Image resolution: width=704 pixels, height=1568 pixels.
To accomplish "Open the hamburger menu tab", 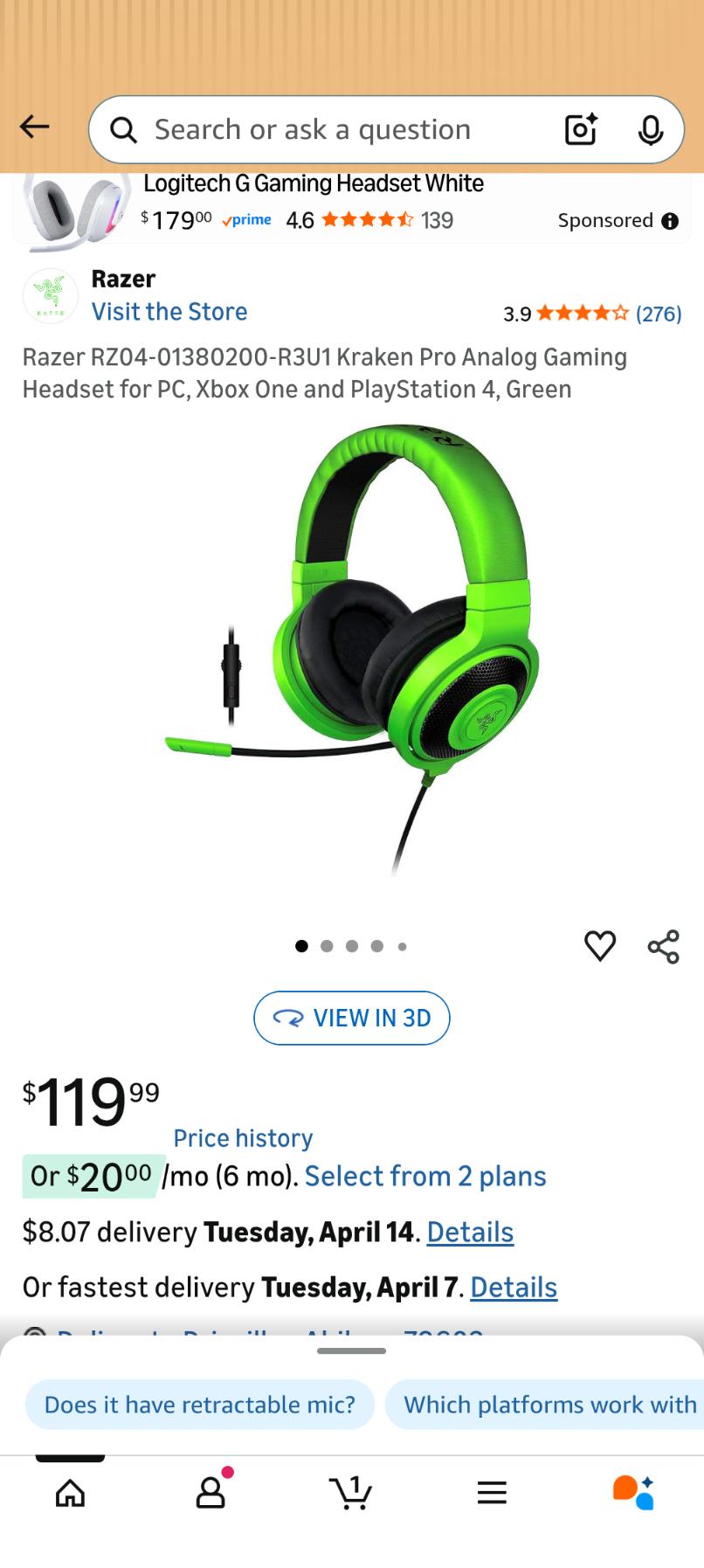I will (492, 1493).
